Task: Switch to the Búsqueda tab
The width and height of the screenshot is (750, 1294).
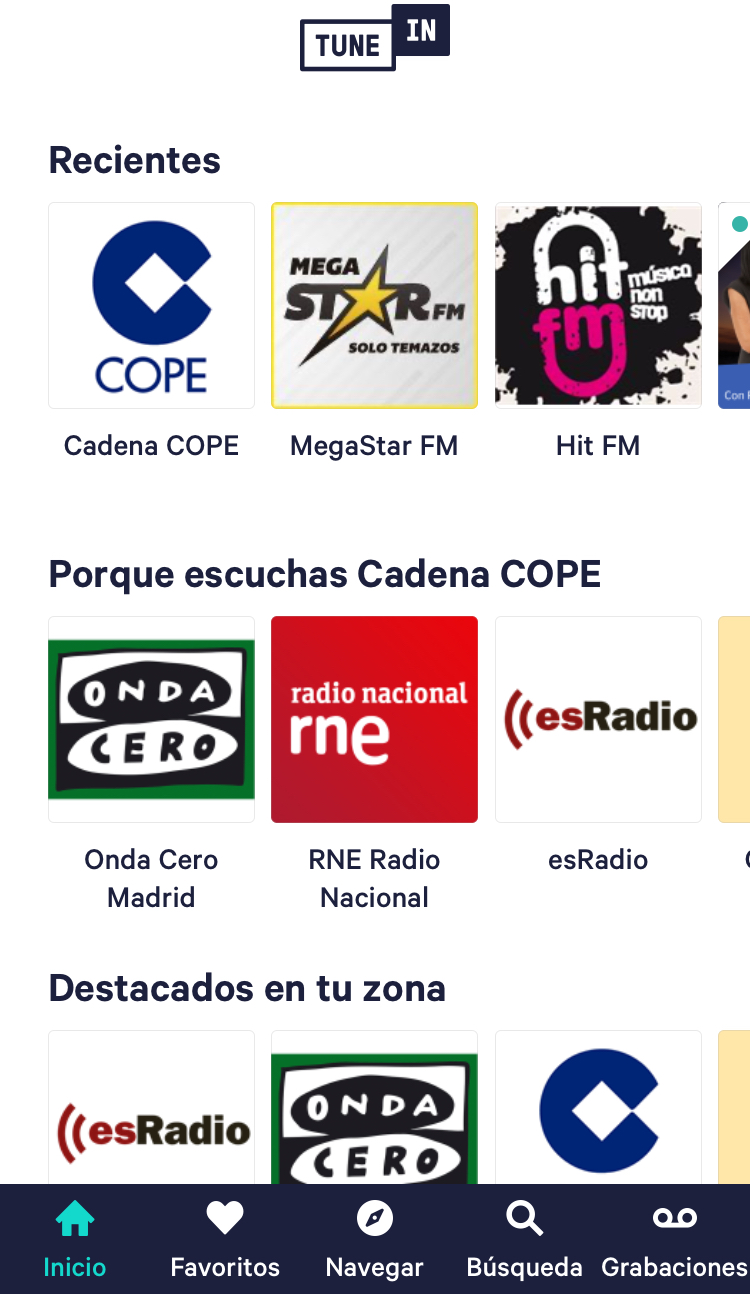Action: 524,1240
